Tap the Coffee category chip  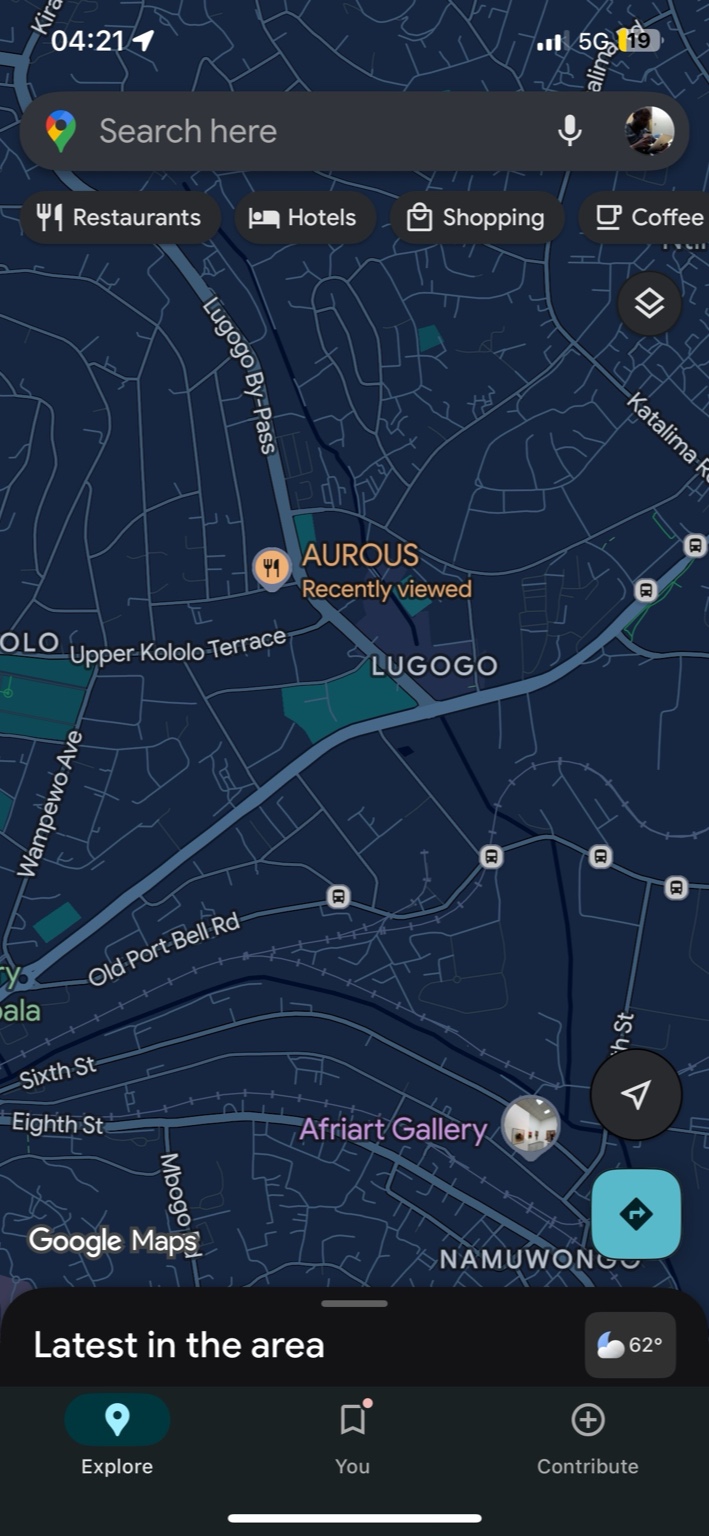click(x=650, y=218)
